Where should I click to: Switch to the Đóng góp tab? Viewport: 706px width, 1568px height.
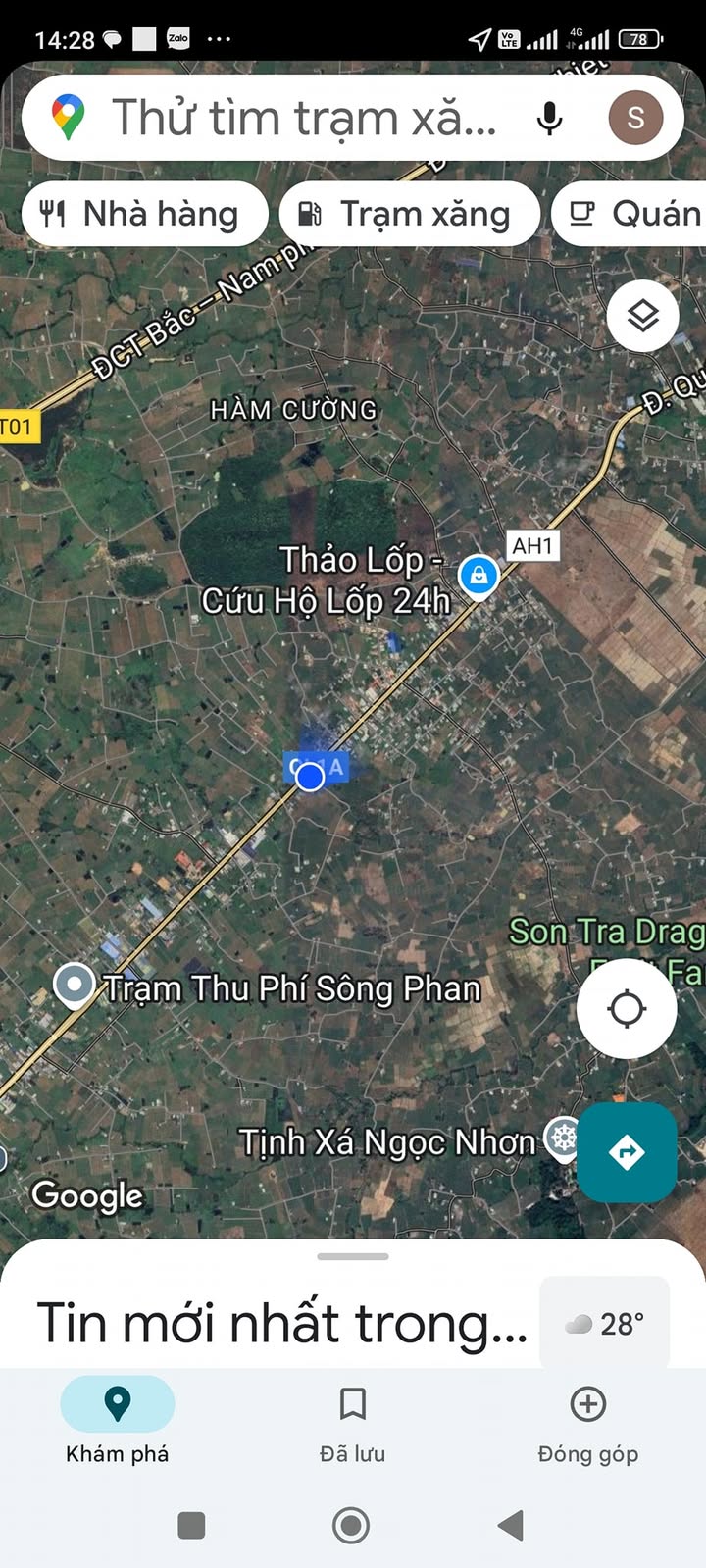(x=587, y=1420)
